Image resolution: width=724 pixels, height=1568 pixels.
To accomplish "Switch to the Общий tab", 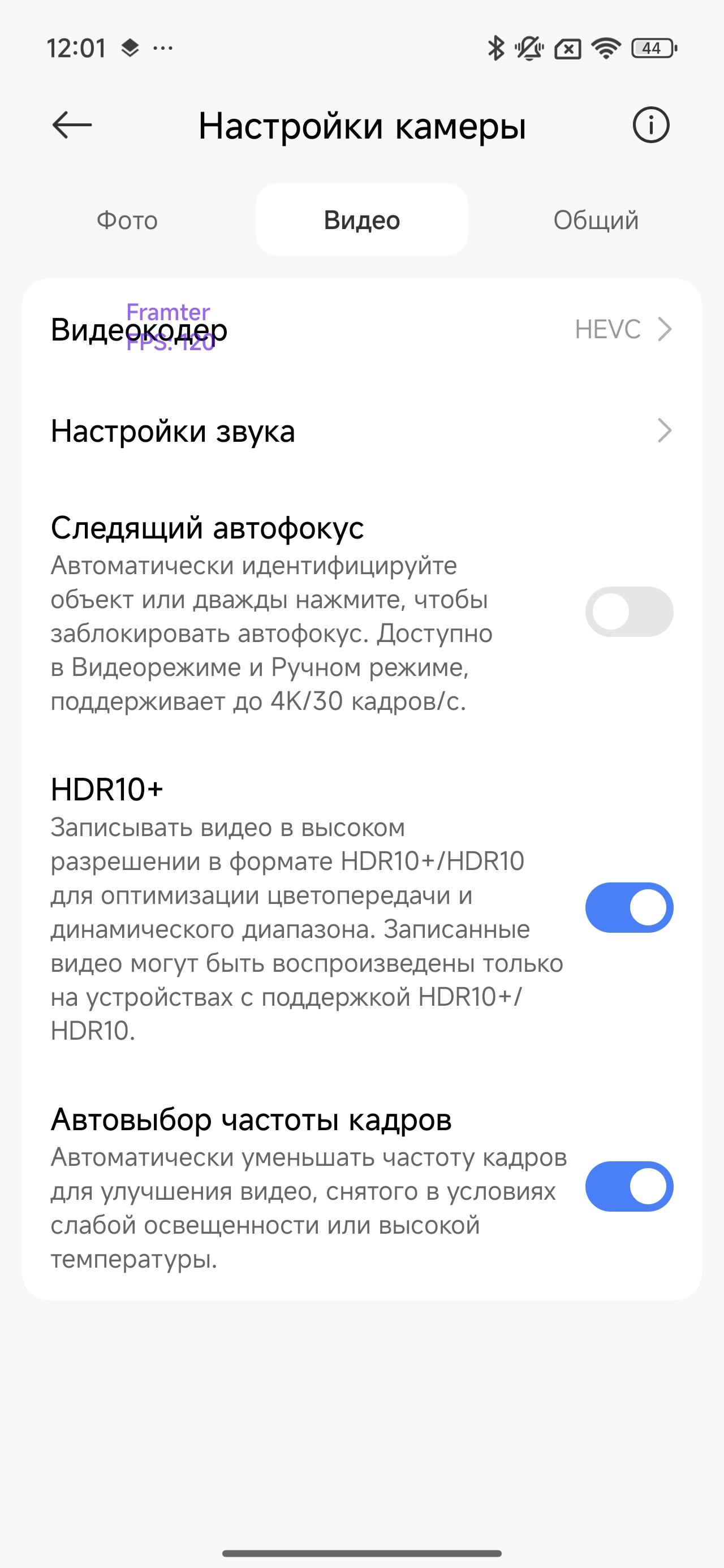I will pos(596,221).
